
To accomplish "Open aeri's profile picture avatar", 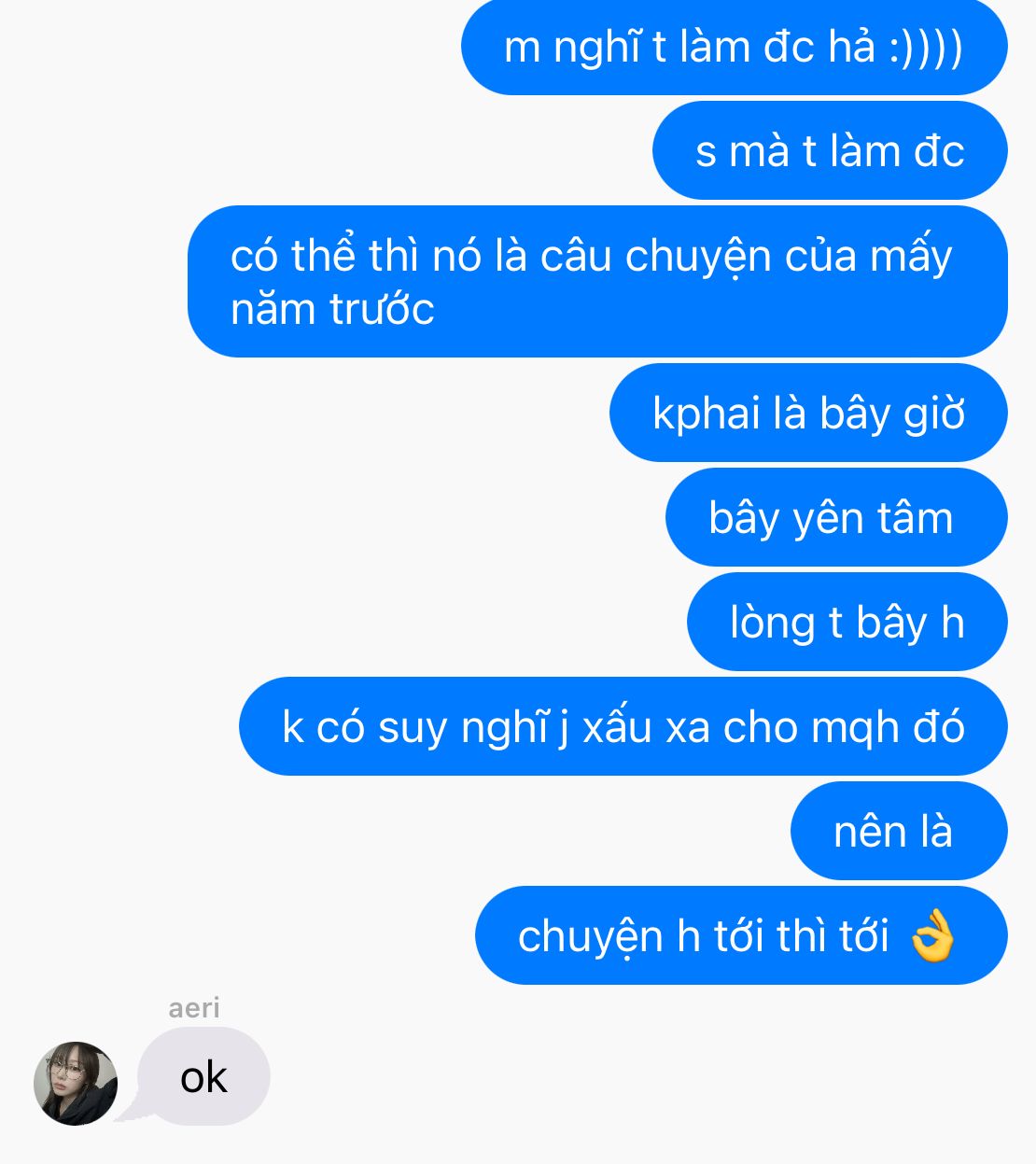I will coord(76,1083).
